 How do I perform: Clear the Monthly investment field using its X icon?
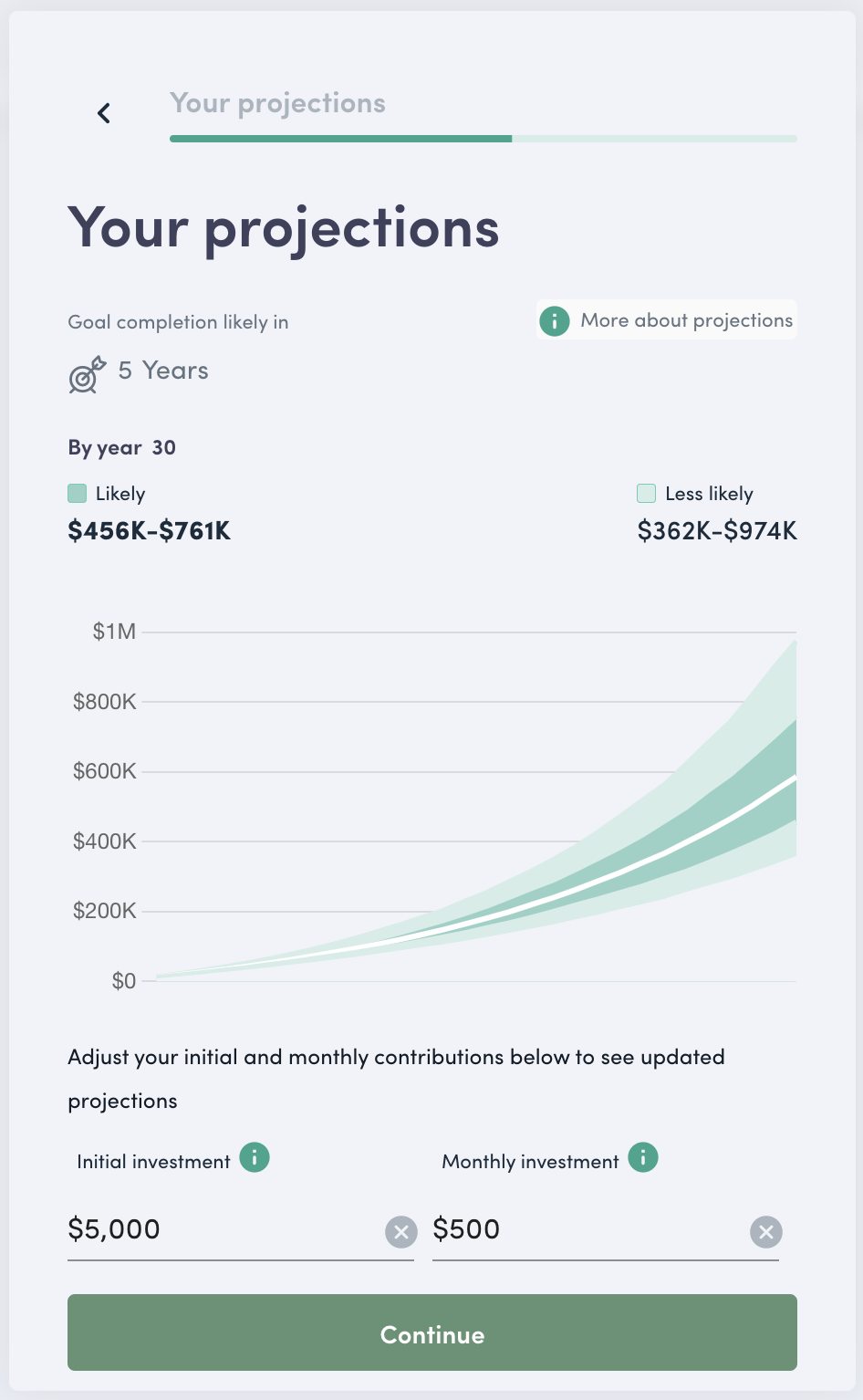pos(765,1232)
